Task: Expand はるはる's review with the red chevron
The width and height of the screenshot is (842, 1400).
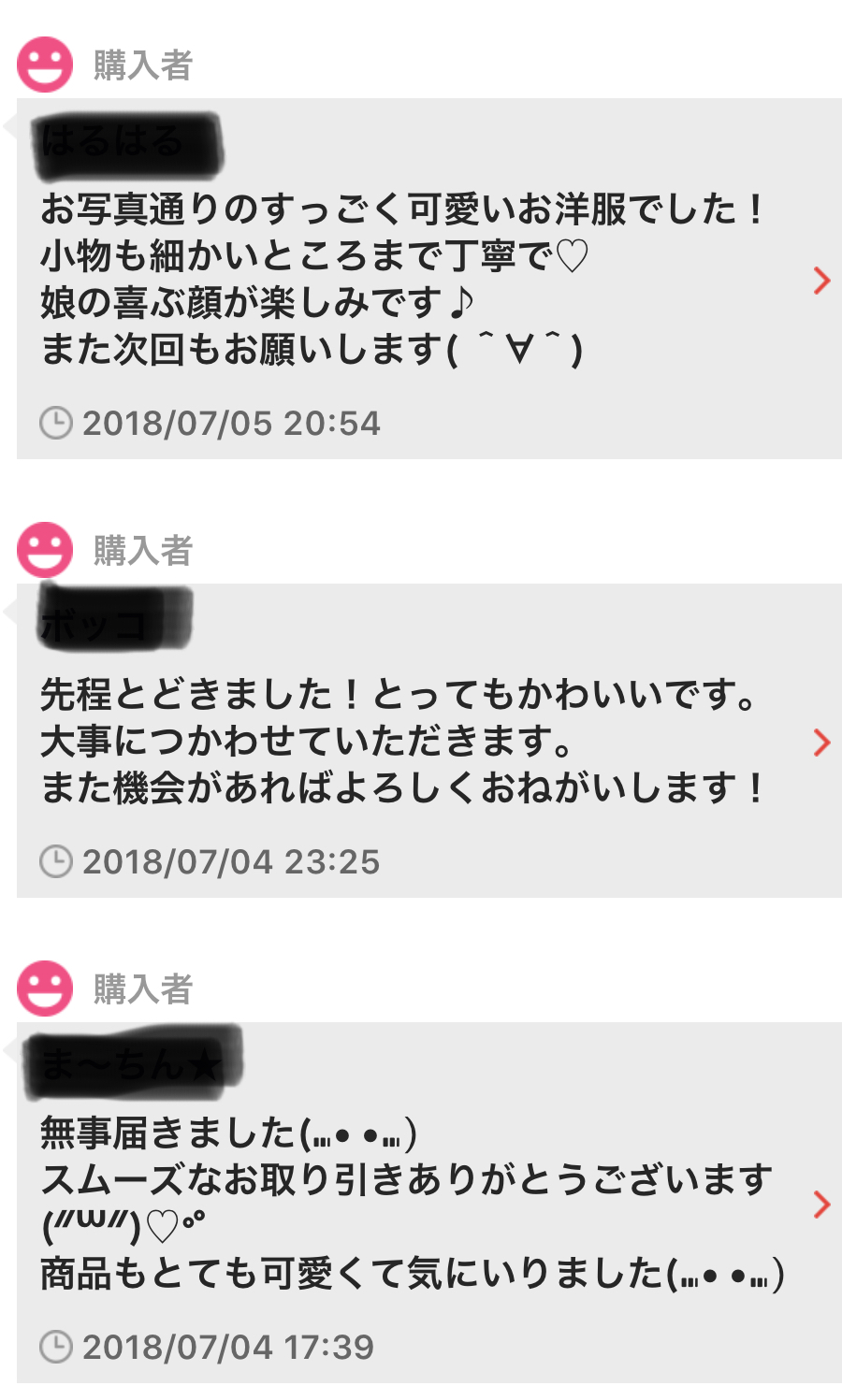Action: [820, 279]
